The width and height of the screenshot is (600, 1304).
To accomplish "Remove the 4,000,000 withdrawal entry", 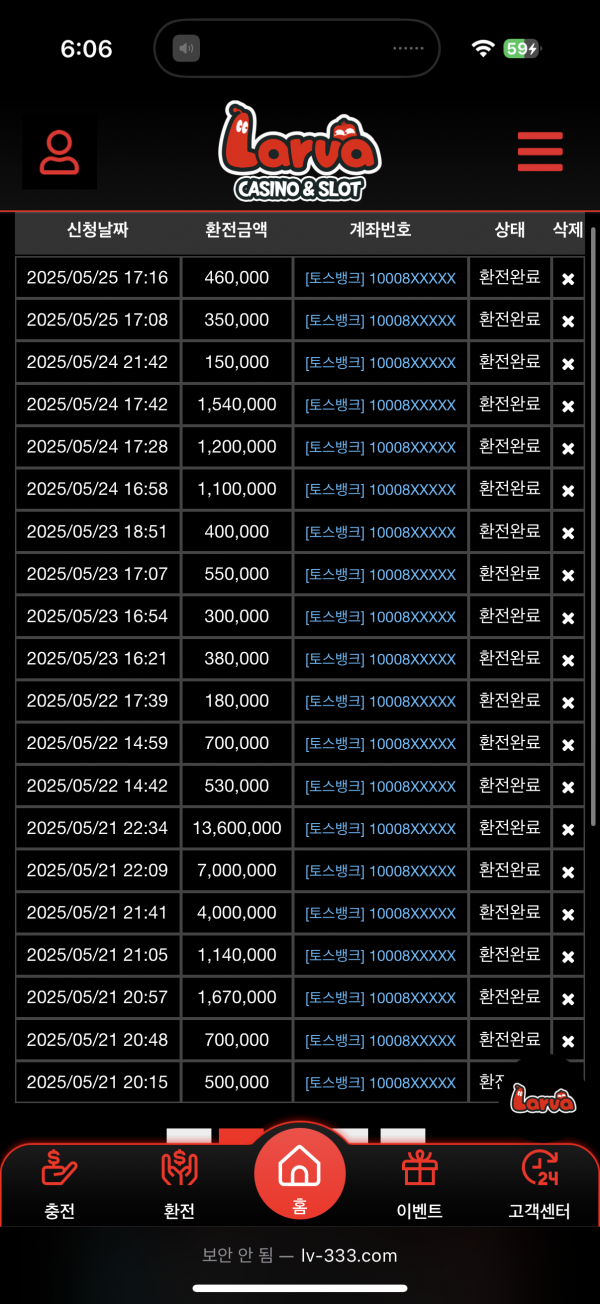I will [568, 915].
